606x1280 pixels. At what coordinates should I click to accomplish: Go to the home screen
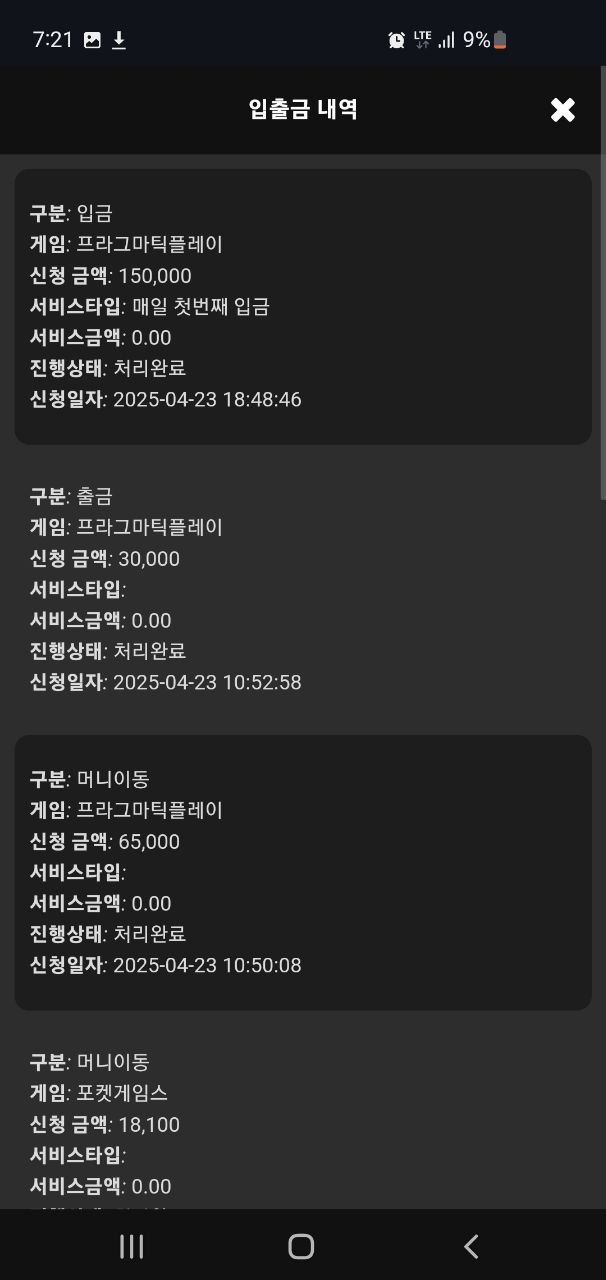[x=301, y=1246]
